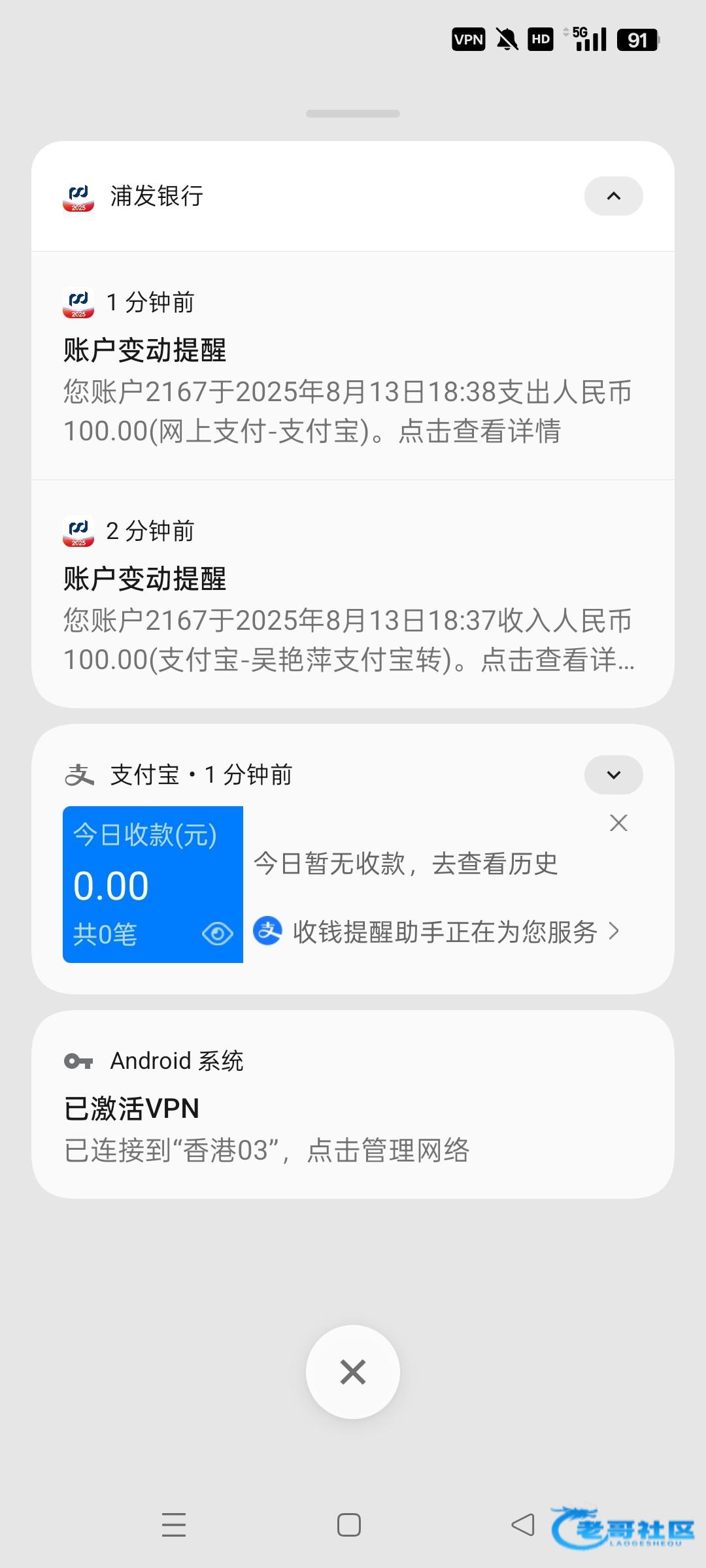Open the 18:38 支出 account alert notification
The width and height of the screenshot is (706, 1568).
(x=353, y=366)
